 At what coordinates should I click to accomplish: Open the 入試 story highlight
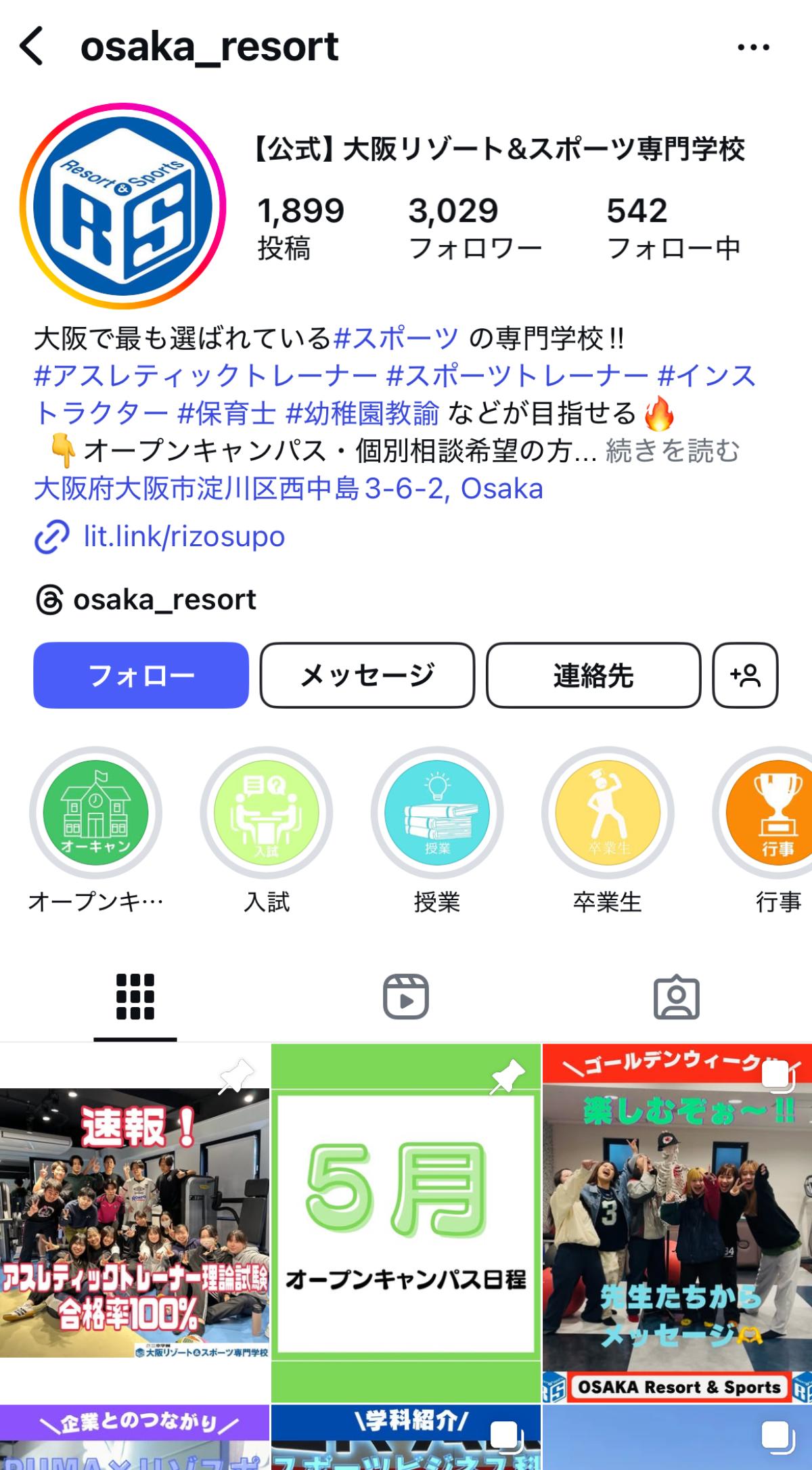267,812
